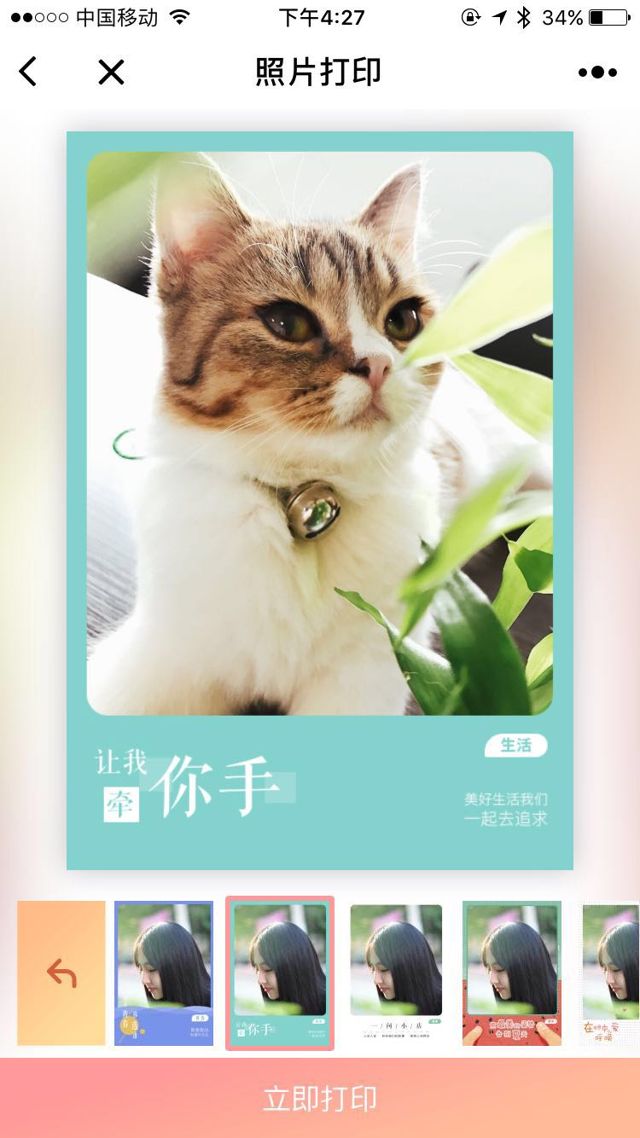Select the blue frame template
The width and height of the screenshot is (640, 1138).
coord(164,973)
